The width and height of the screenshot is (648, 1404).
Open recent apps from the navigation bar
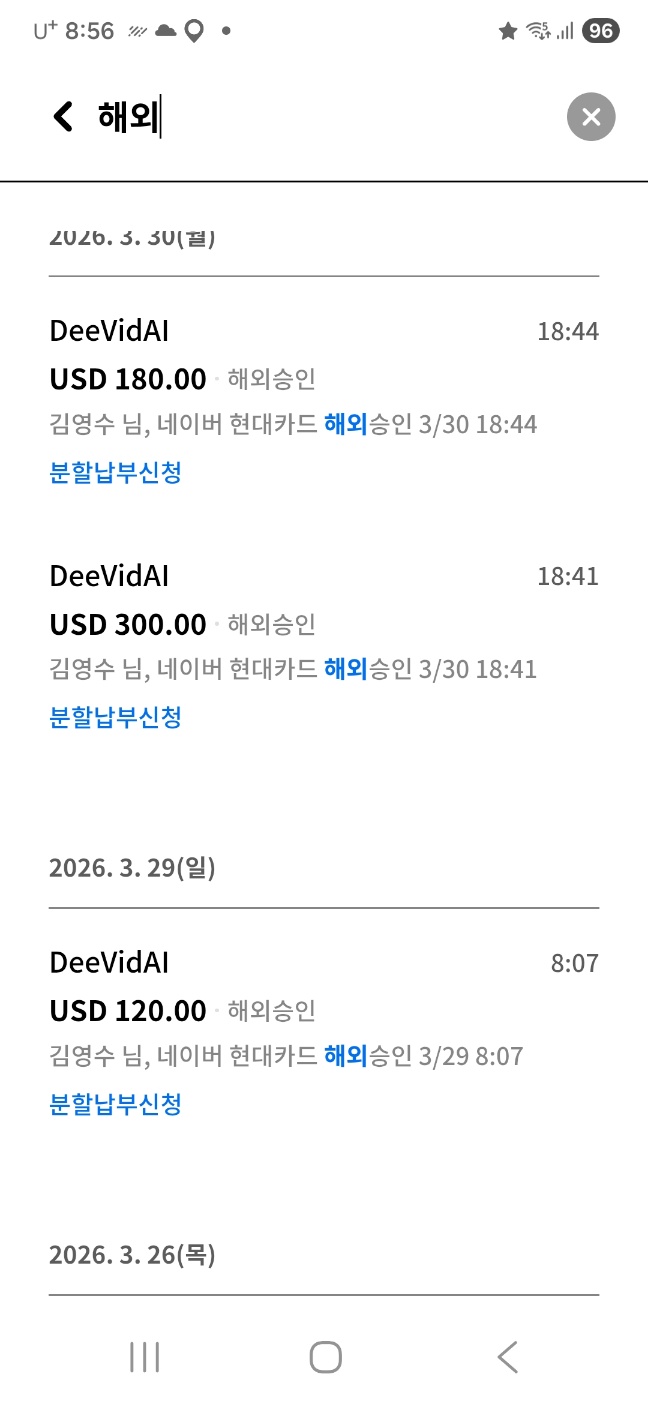(145, 1357)
